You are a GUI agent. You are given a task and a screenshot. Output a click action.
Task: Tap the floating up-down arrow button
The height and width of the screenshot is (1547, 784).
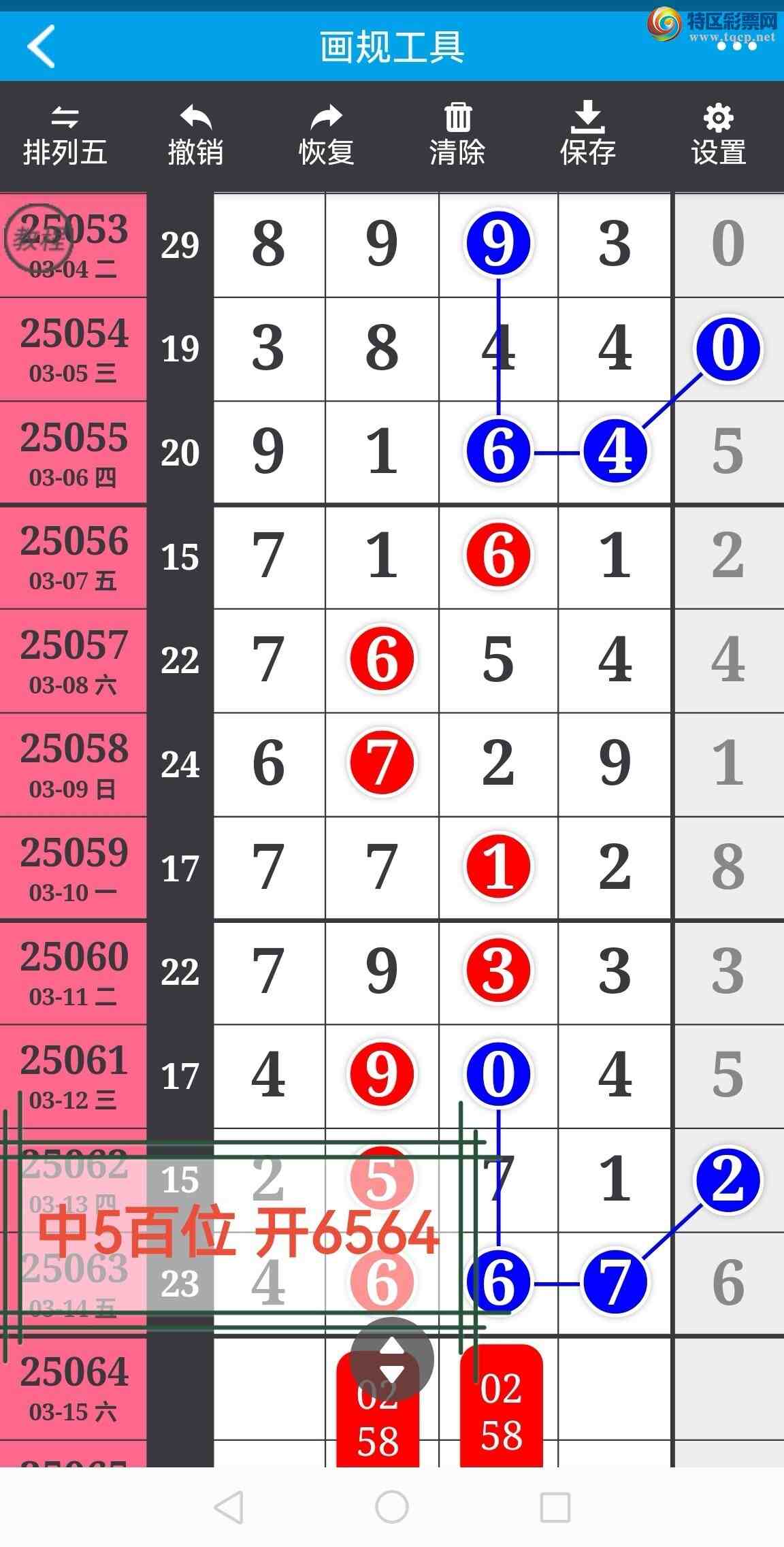392,1359
